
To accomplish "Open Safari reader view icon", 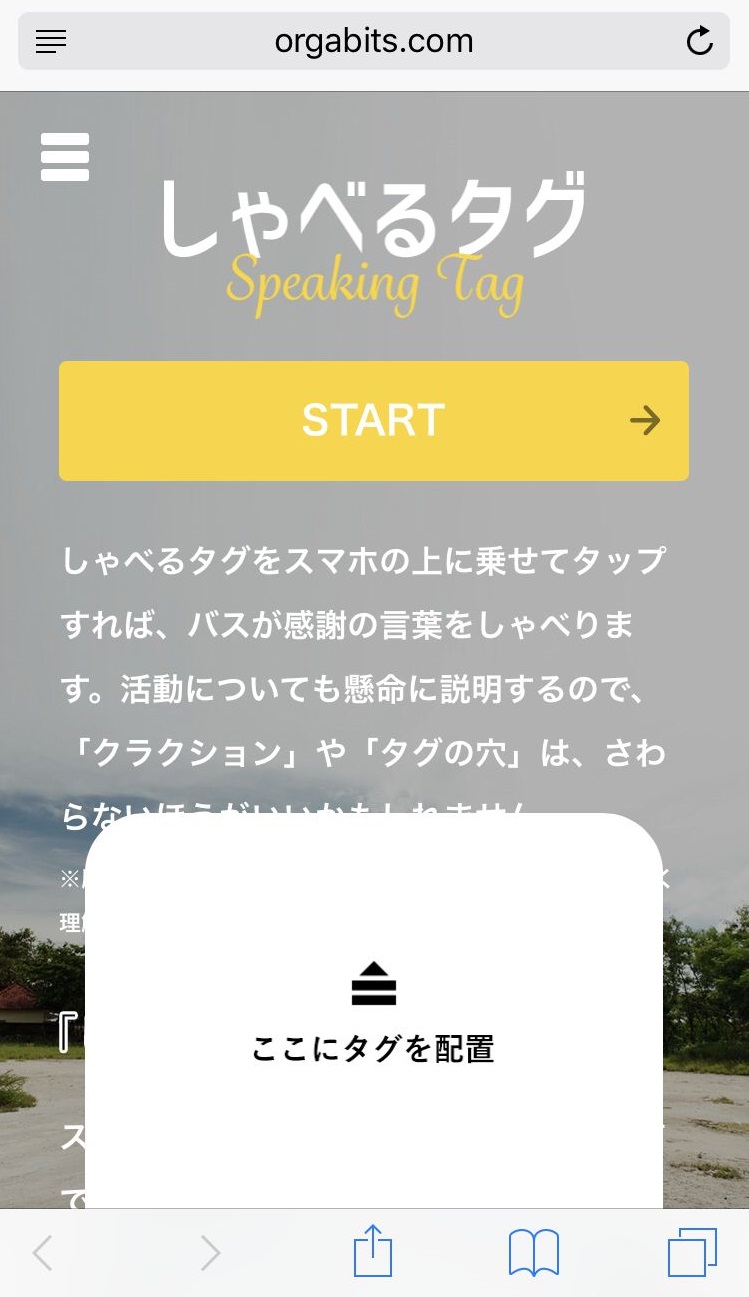I will click(x=51, y=41).
